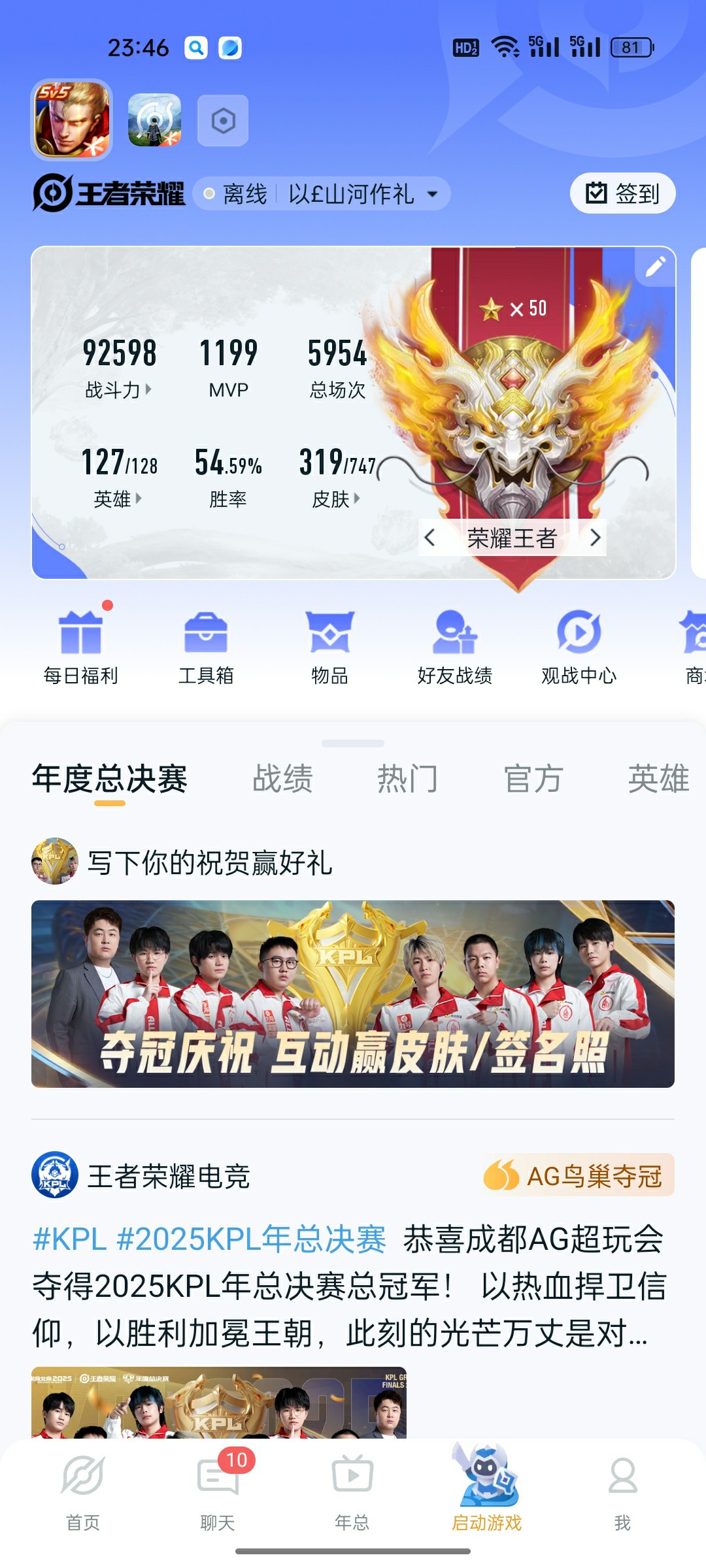The height and width of the screenshot is (1568, 706).
Task: Edit the stats card with pencil icon
Action: pos(655,267)
